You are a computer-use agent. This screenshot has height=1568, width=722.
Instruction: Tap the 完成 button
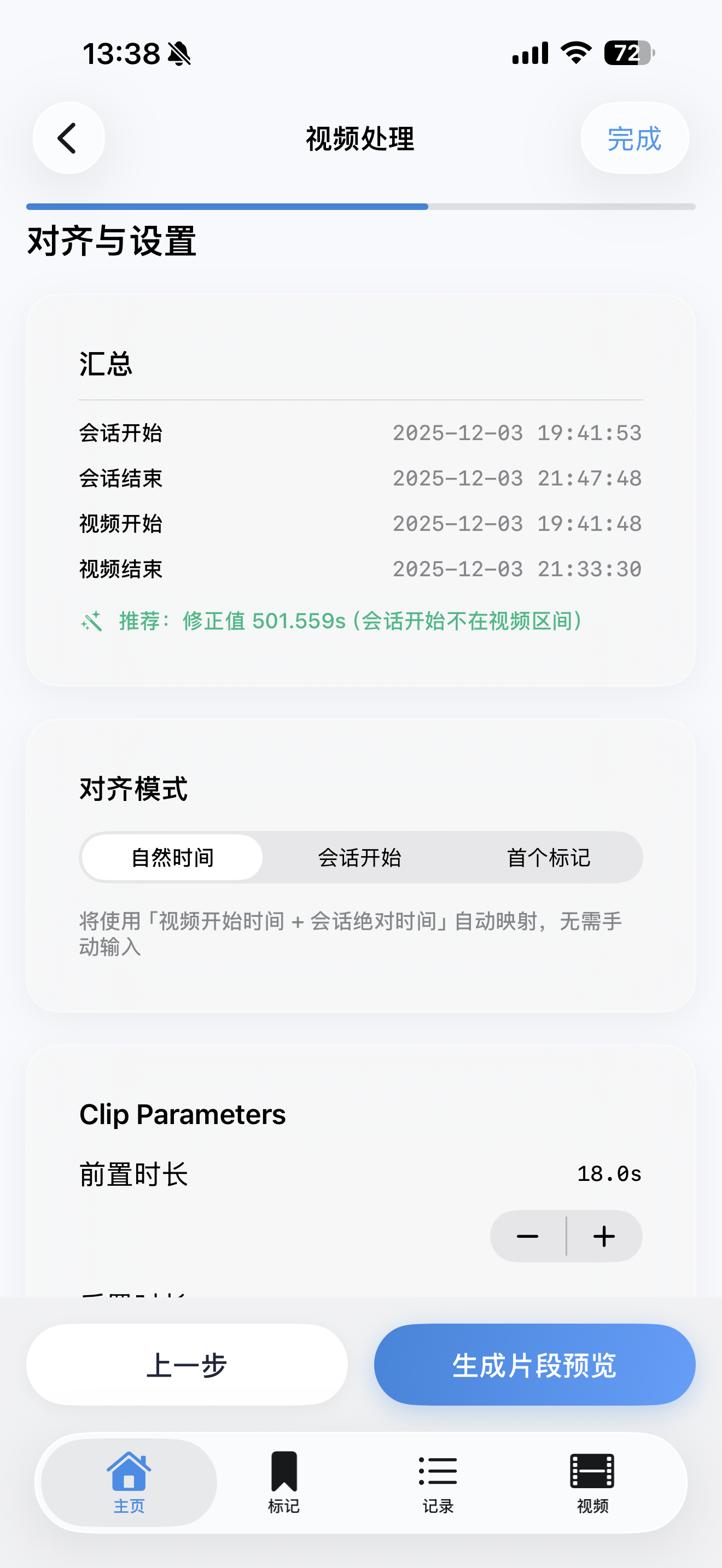[634, 138]
